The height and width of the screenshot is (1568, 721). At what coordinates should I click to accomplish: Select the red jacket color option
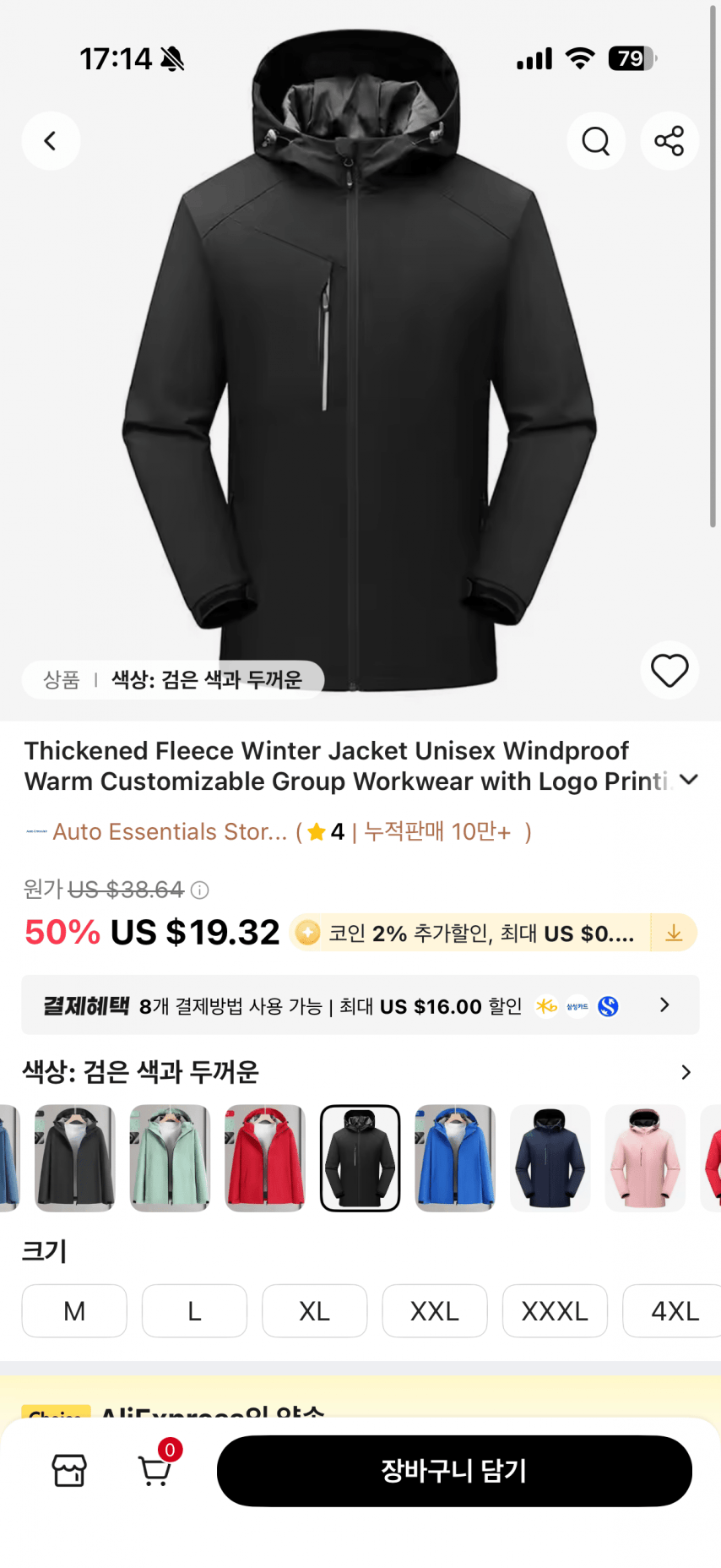264,1157
